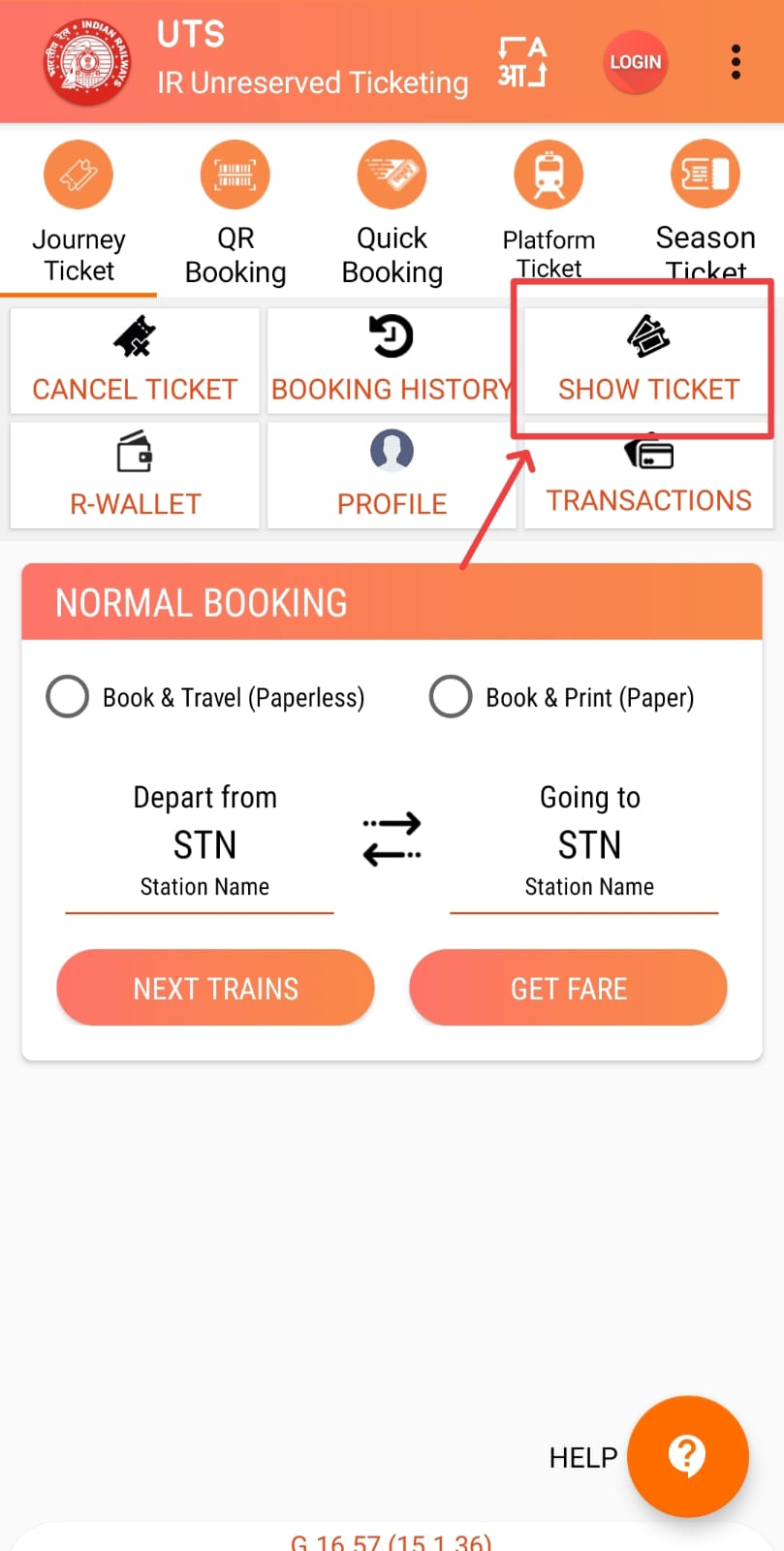Tap the GET FARE button
784x1551 pixels.
[x=569, y=988]
